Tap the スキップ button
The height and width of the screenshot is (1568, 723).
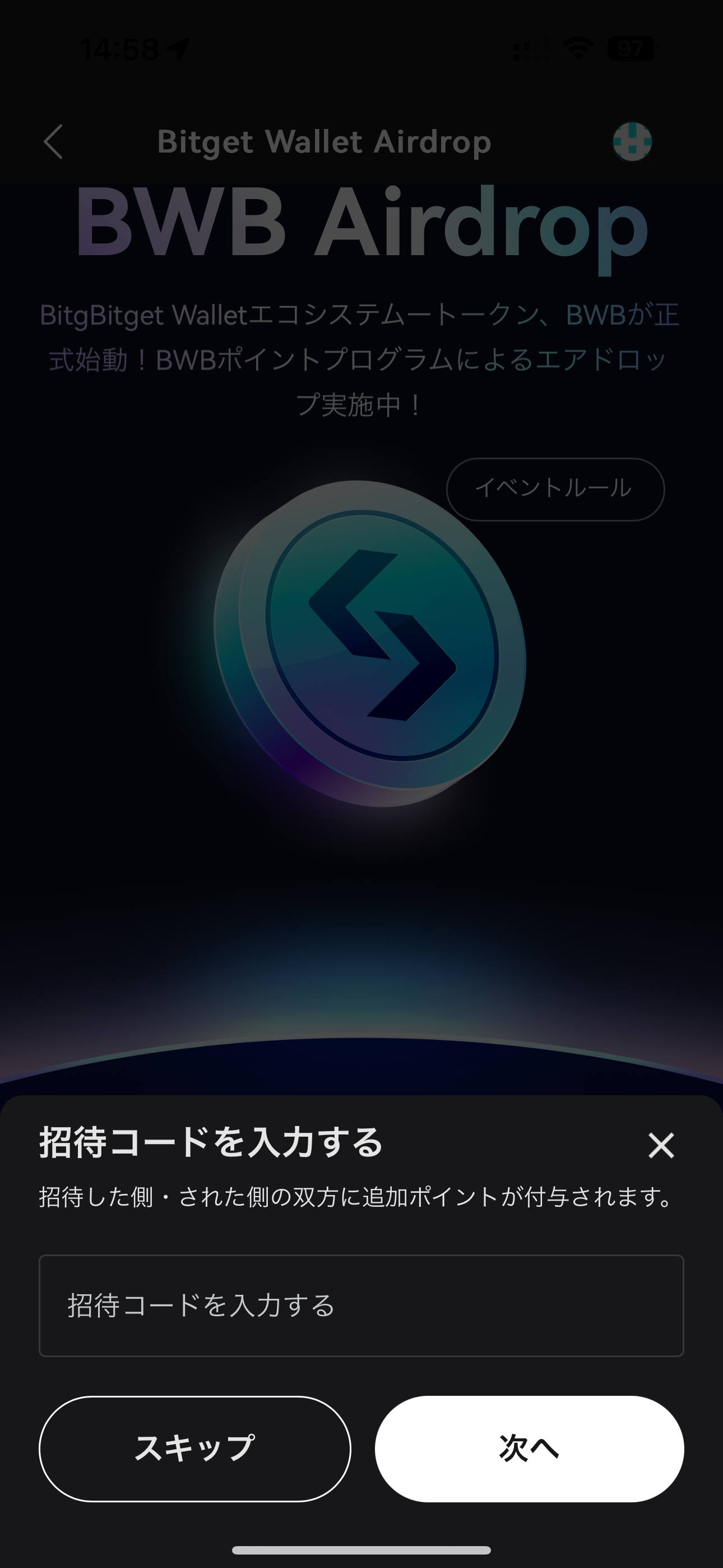194,1449
